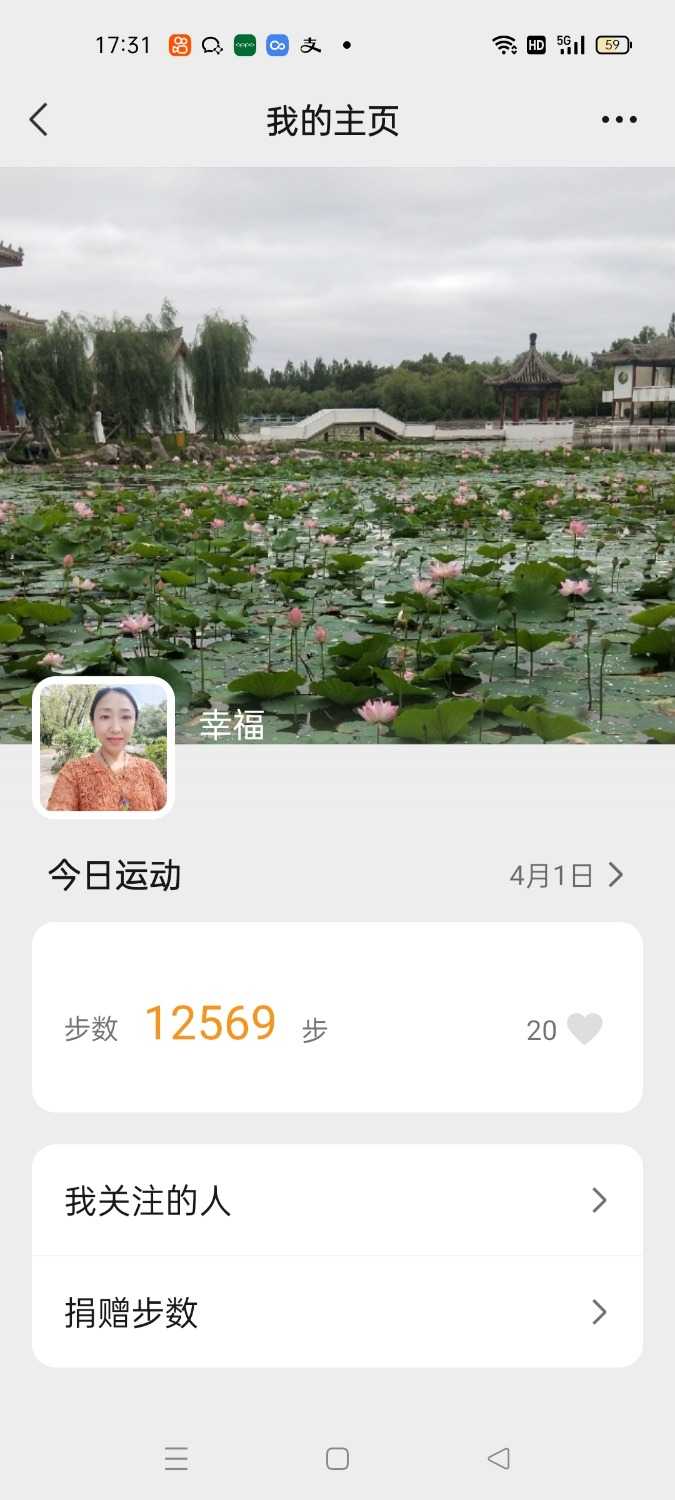The height and width of the screenshot is (1500, 675).
Task: Open recent apps from the navigation bar
Action: (176, 1459)
